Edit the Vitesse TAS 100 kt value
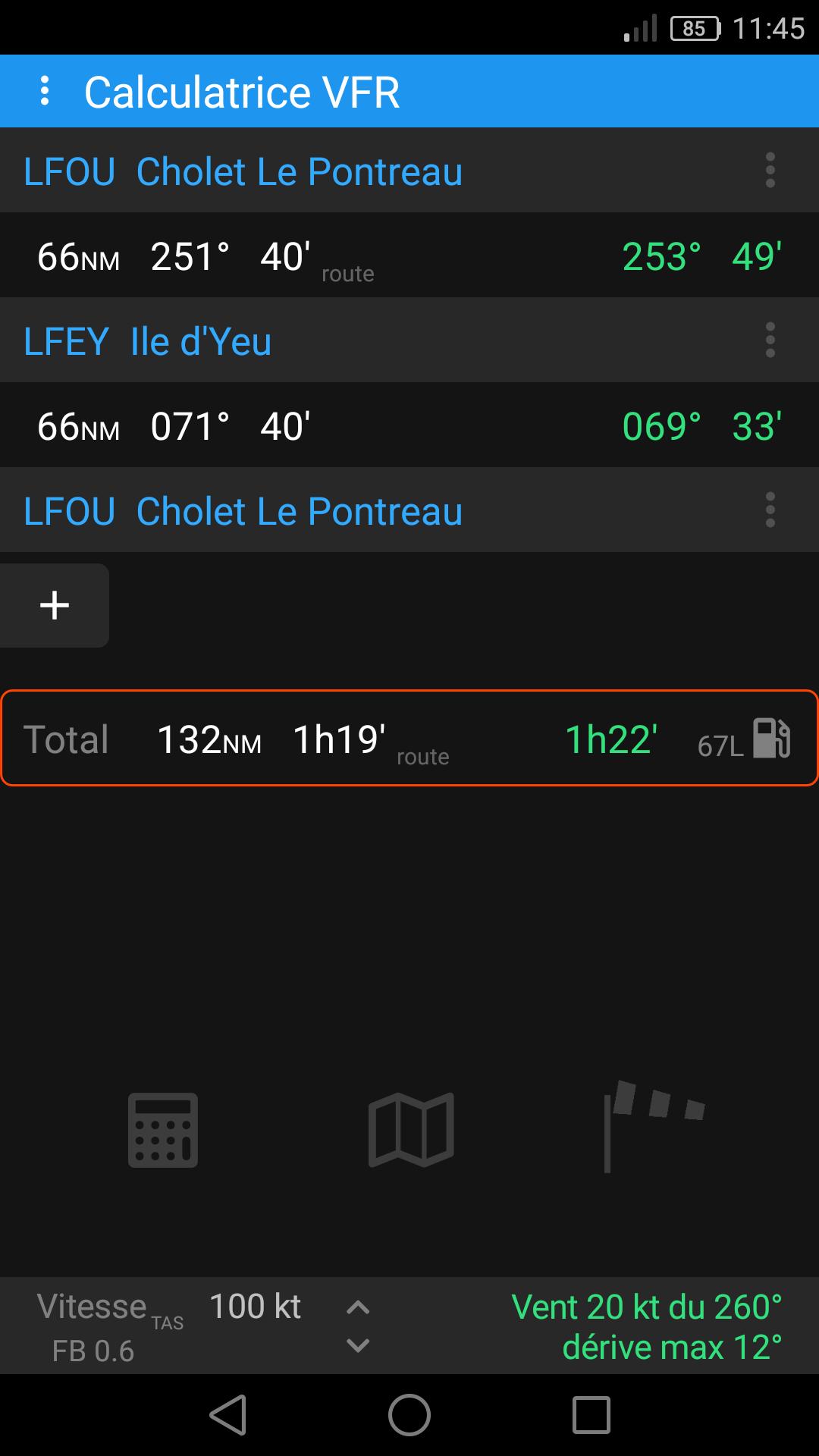The height and width of the screenshot is (1456, 819). pos(255,1307)
